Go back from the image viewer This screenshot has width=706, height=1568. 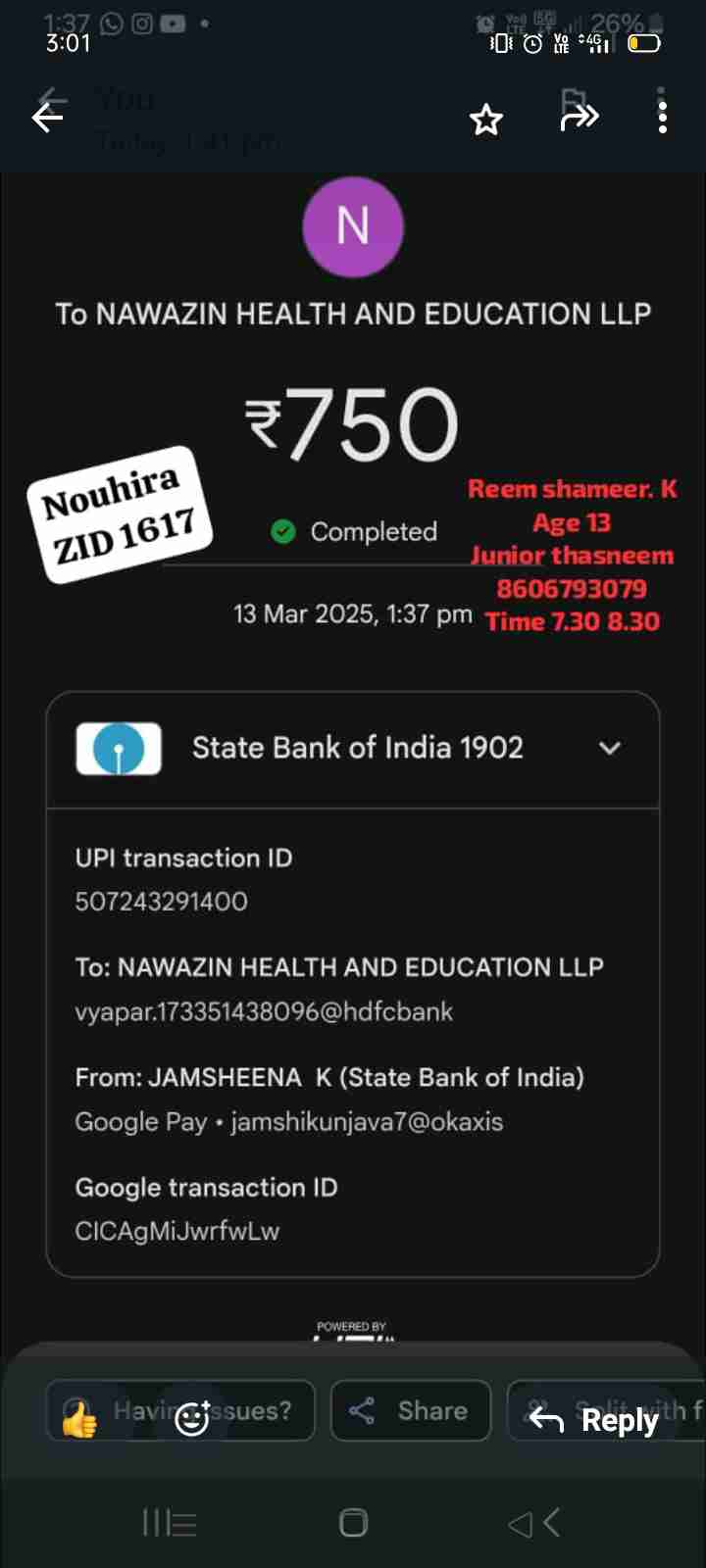pos(47,119)
